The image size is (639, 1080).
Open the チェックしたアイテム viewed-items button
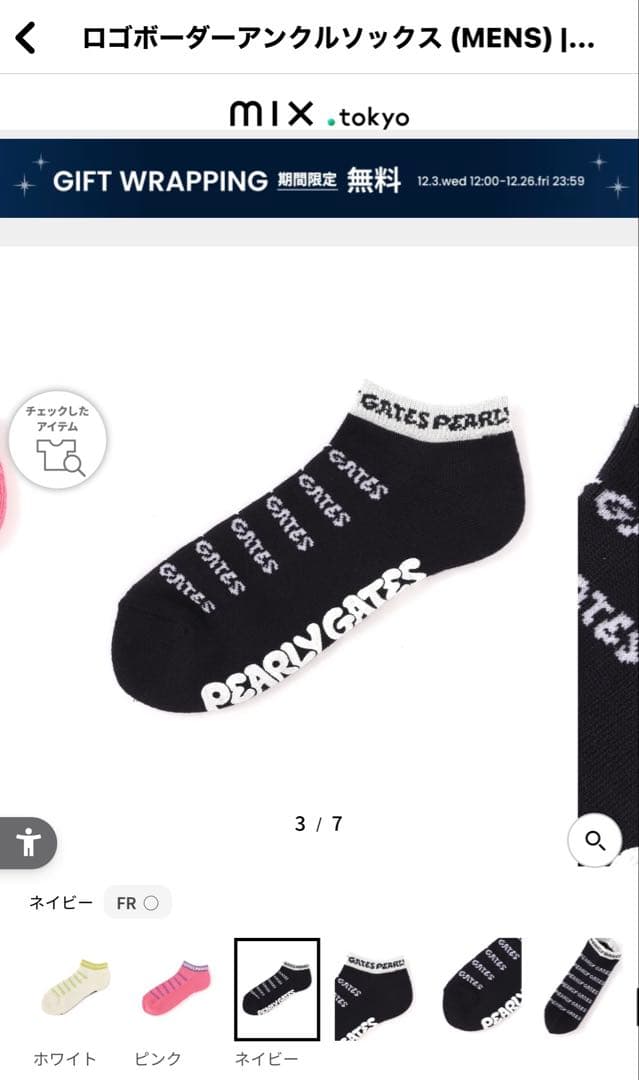click(58, 440)
